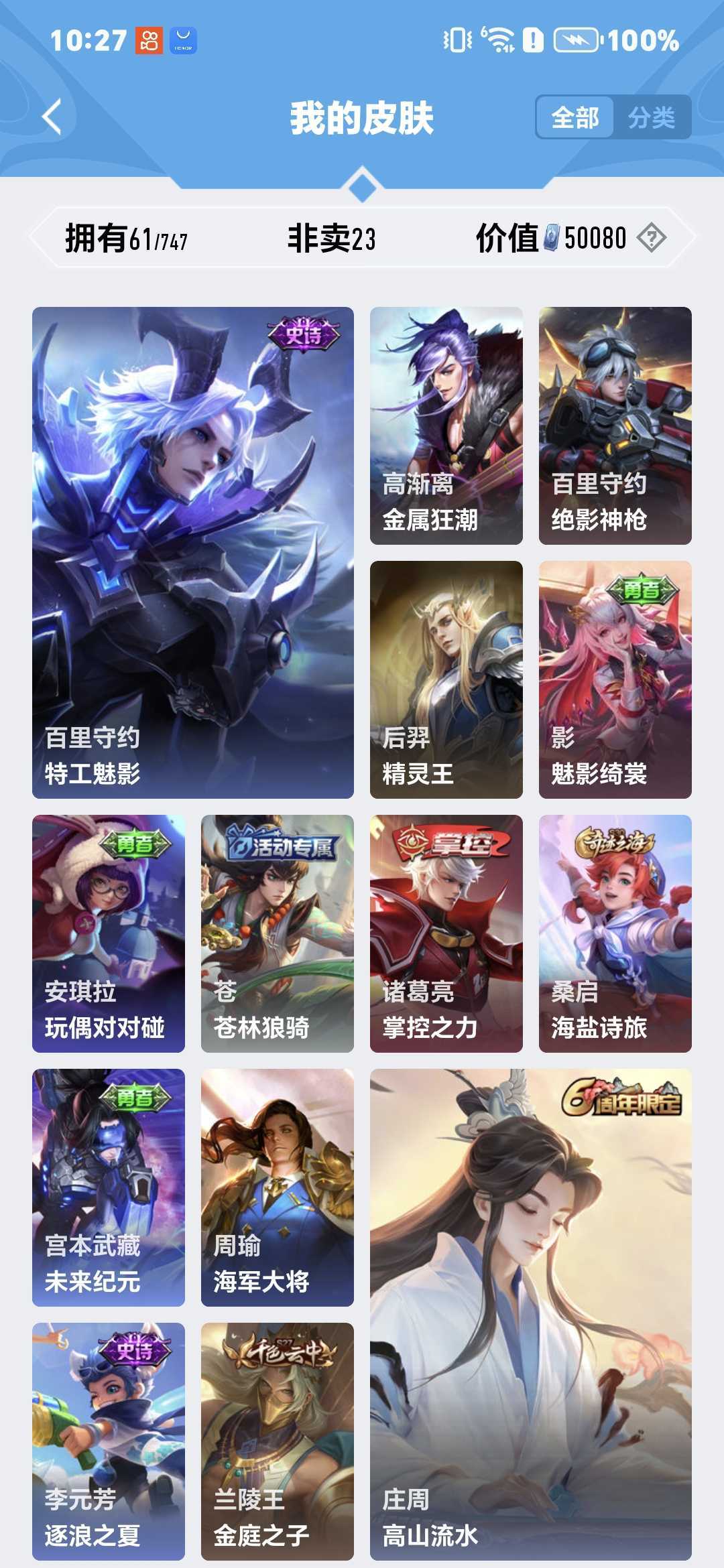Open 诸葛亮 掌控之力 skin
The width and height of the screenshot is (724, 1568).
tap(446, 933)
